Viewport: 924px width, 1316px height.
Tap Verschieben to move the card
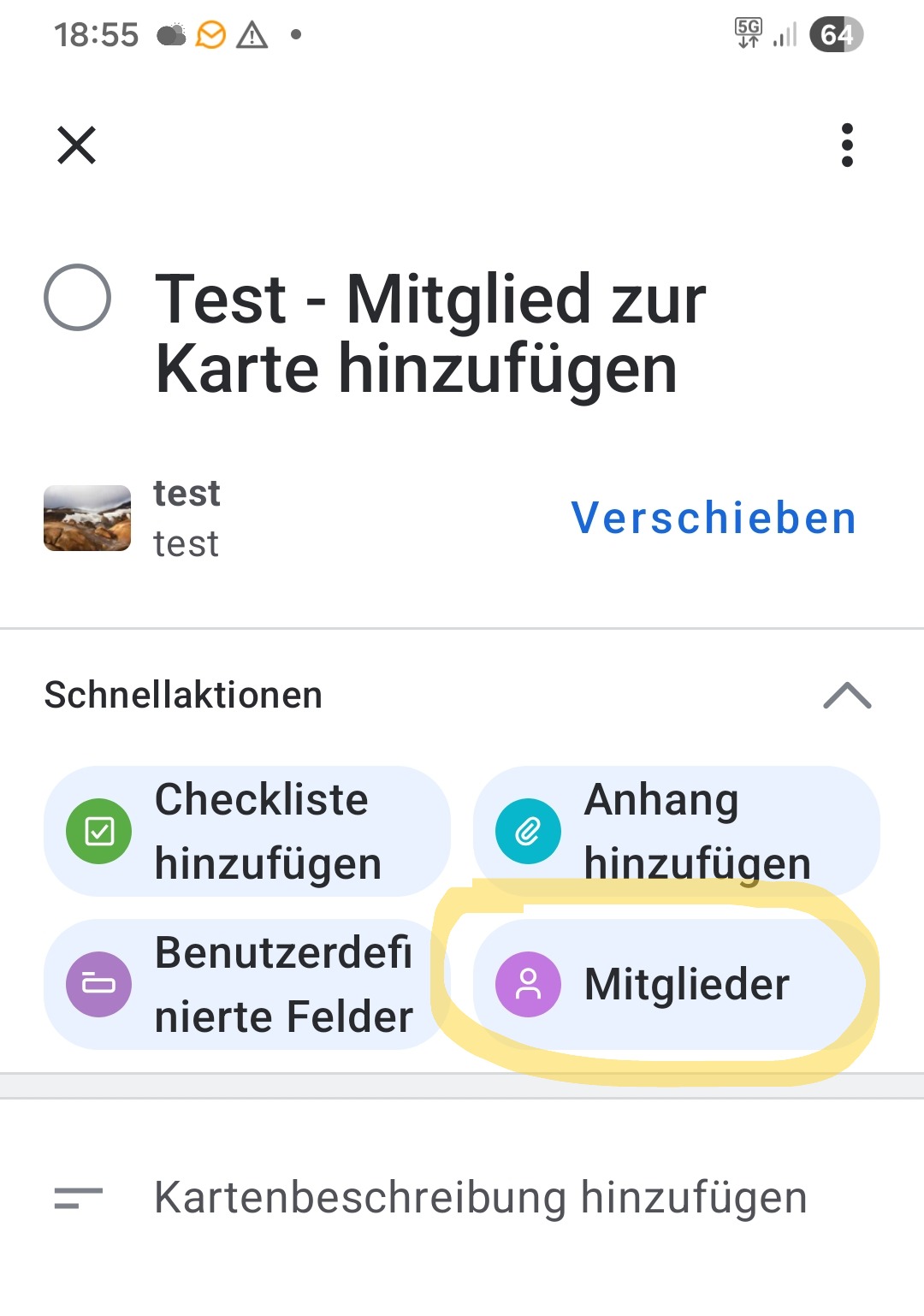(x=714, y=518)
